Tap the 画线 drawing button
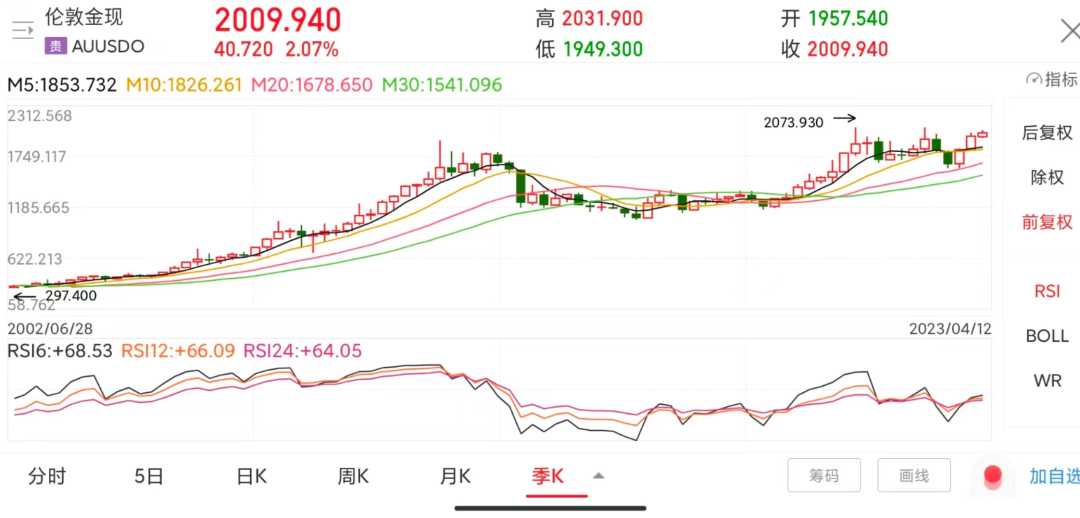 pyautogui.click(x=914, y=476)
